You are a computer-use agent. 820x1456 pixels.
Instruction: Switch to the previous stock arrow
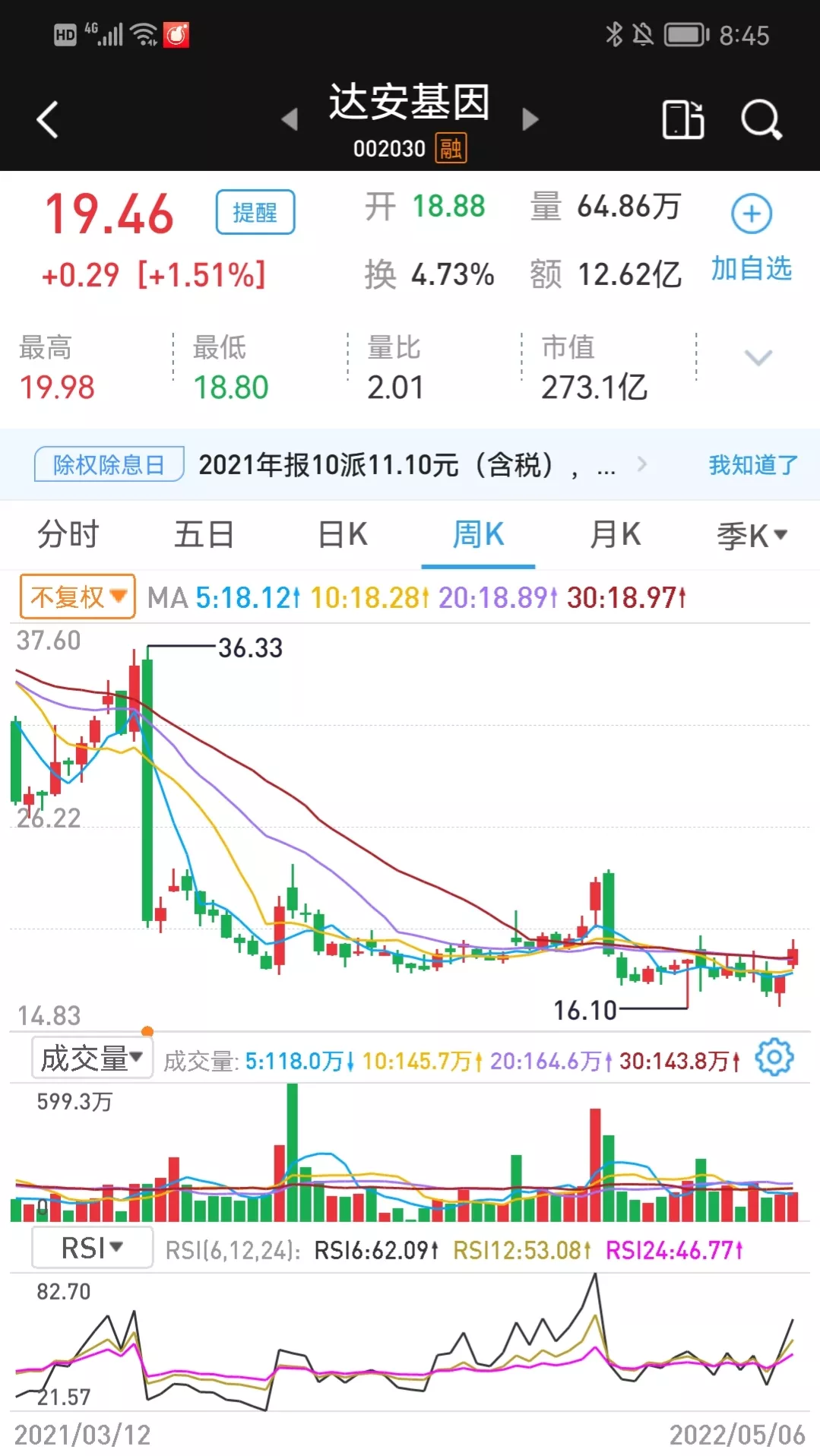(290, 119)
